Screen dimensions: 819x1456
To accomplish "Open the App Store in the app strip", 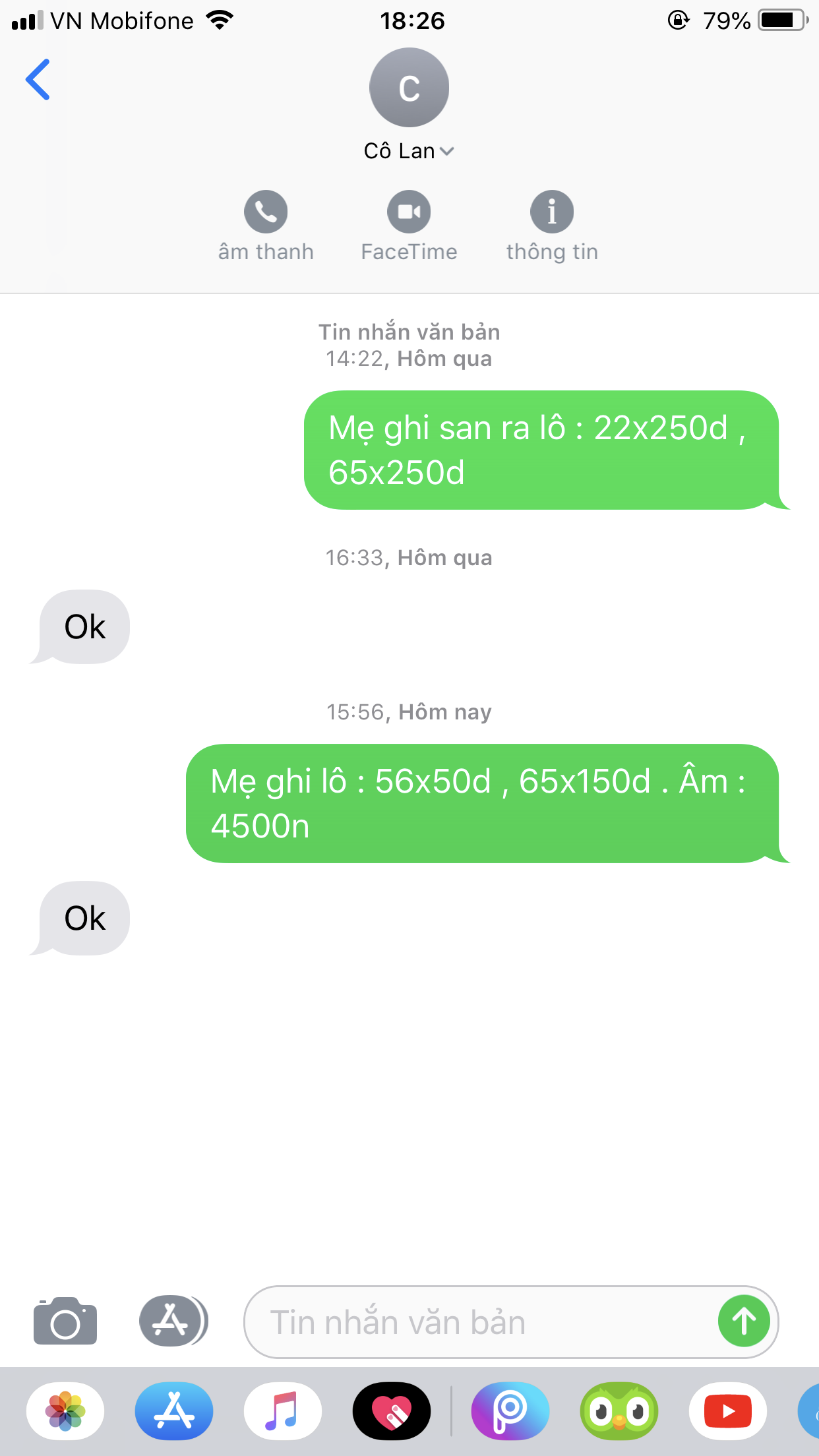I will pyautogui.click(x=174, y=1411).
